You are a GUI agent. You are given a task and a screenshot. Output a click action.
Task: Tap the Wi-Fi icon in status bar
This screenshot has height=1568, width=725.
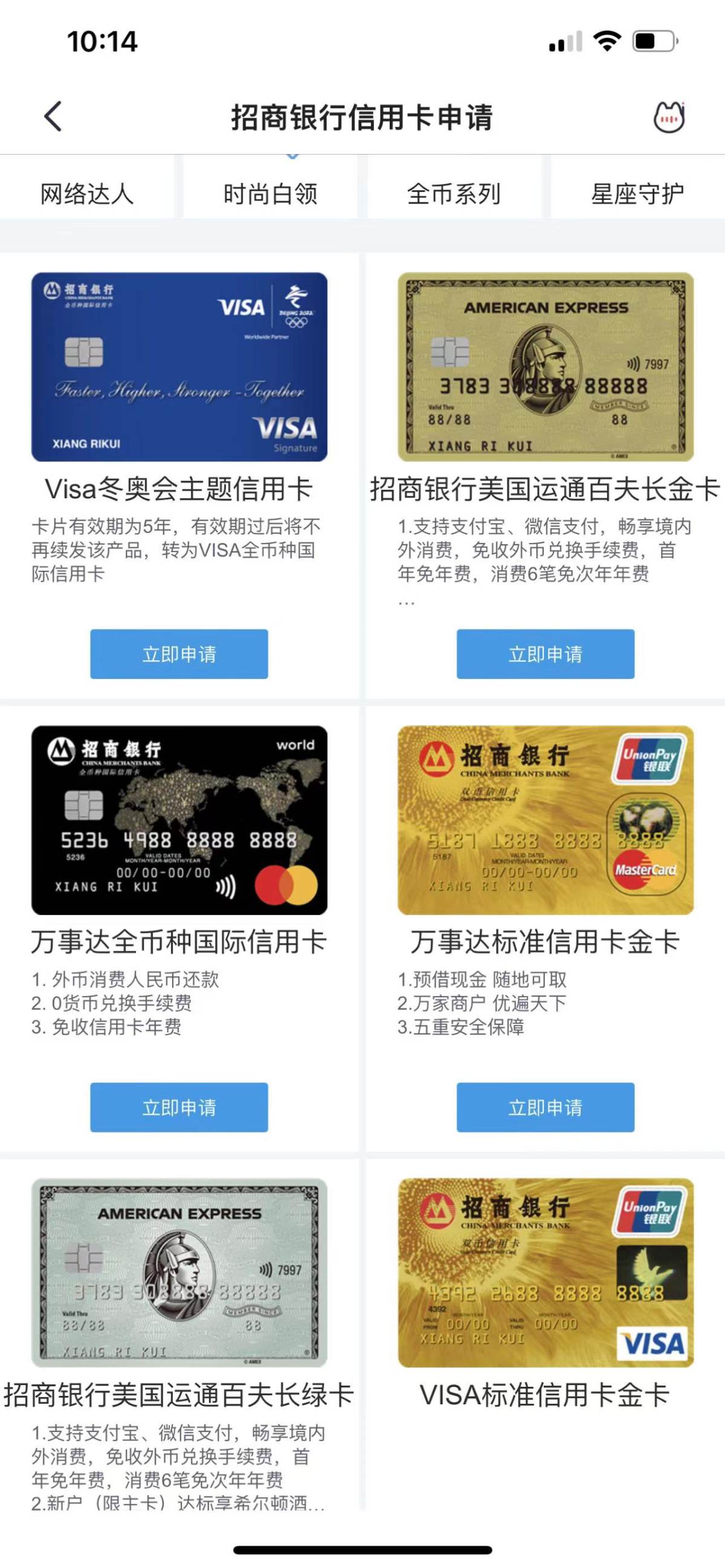pyautogui.click(x=607, y=42)
